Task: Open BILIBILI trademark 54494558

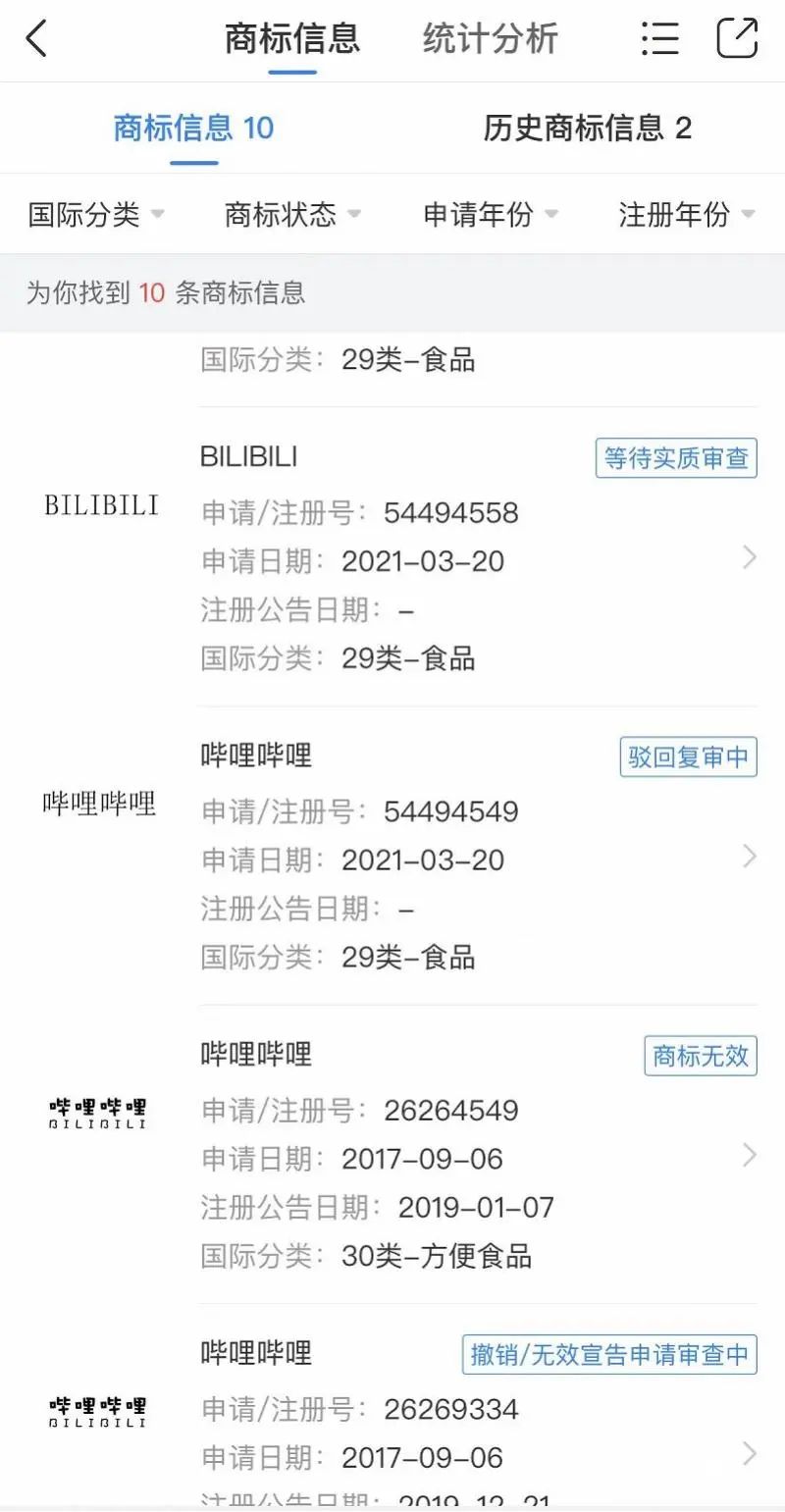Action: (x=477, y=557)
